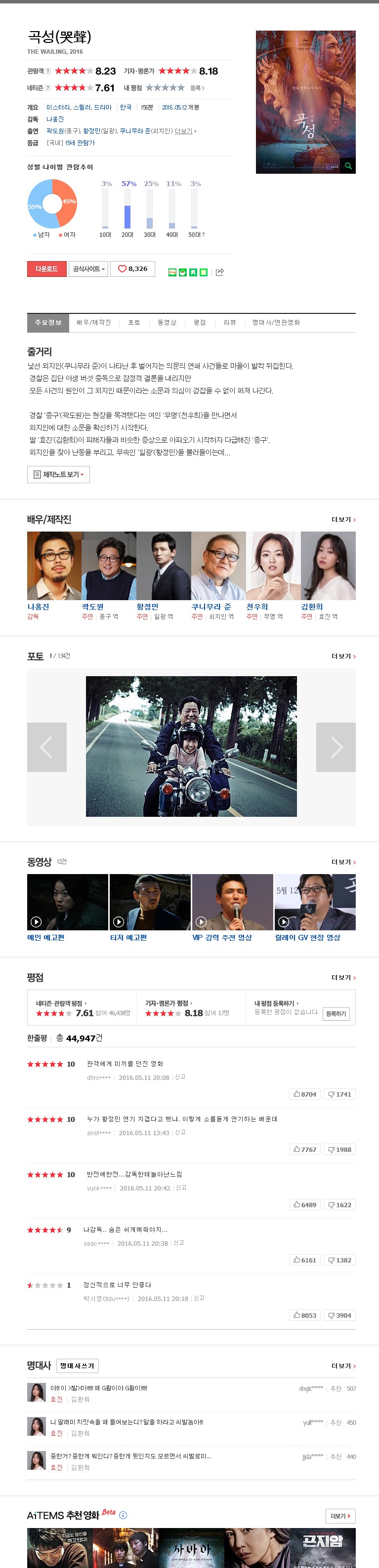
Task: Open the 리뷰 tab
Action: tap(229, 323)
